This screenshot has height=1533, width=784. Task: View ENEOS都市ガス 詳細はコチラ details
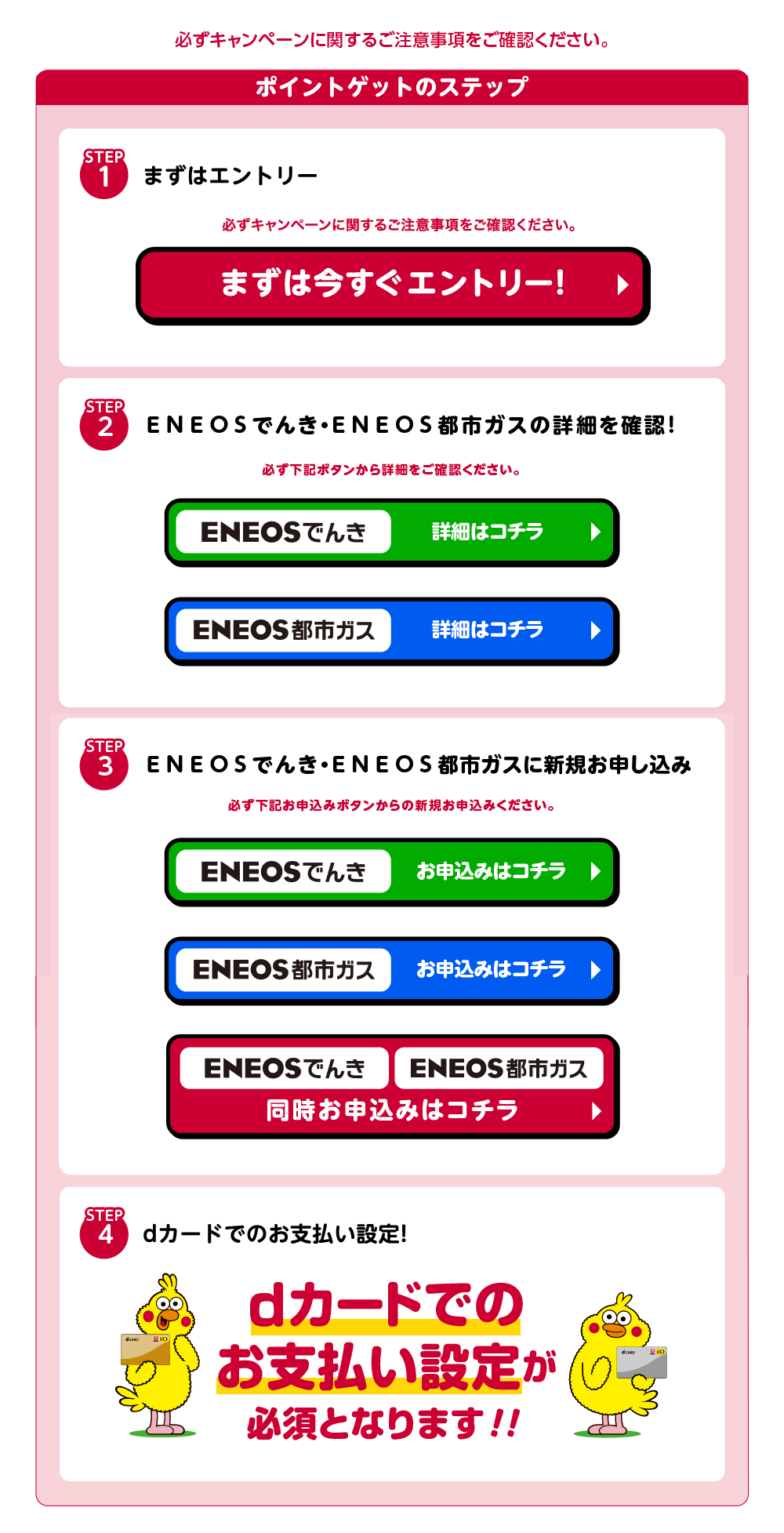pos(392,631)
